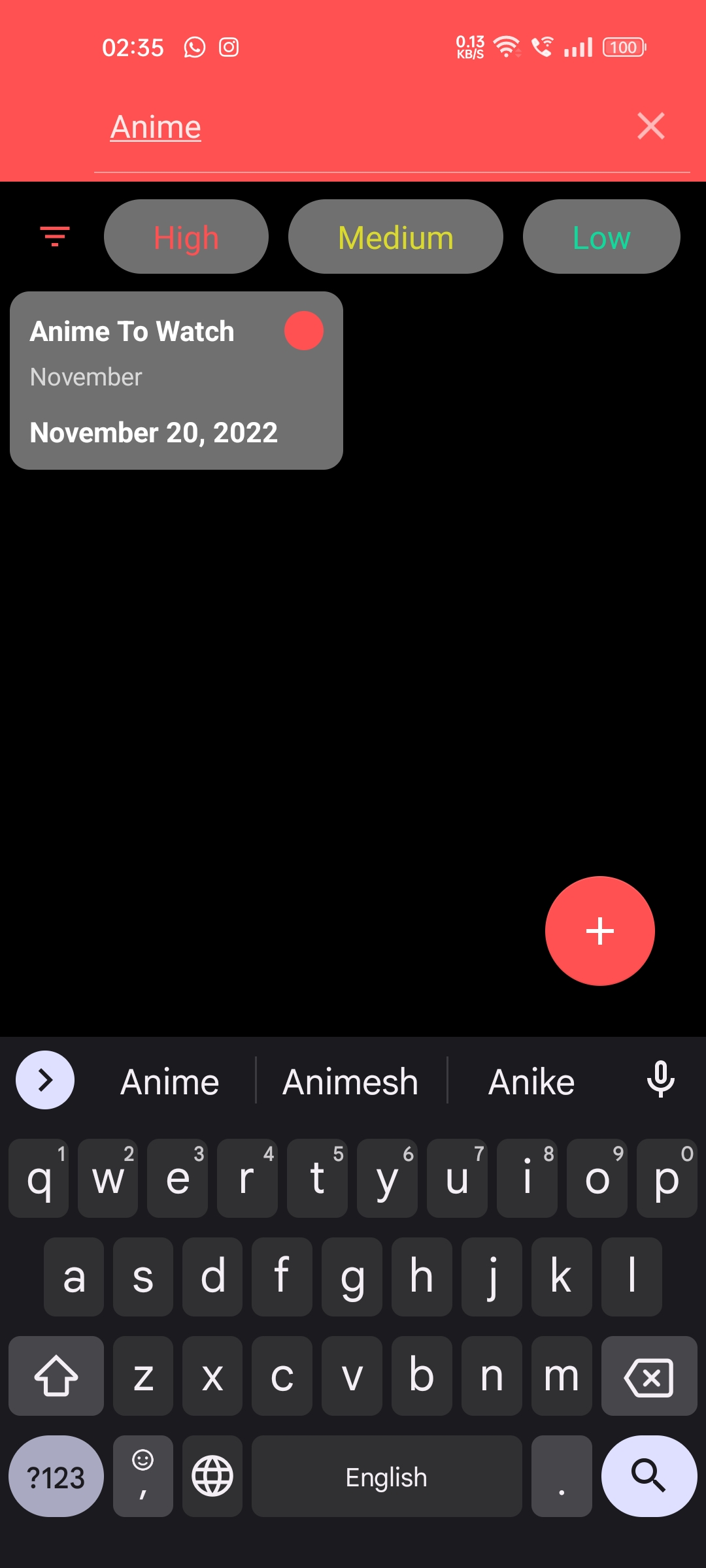Hit the keyboard search key
This screenshot has width=706, height=1568.
click(x=649, y=1476)
